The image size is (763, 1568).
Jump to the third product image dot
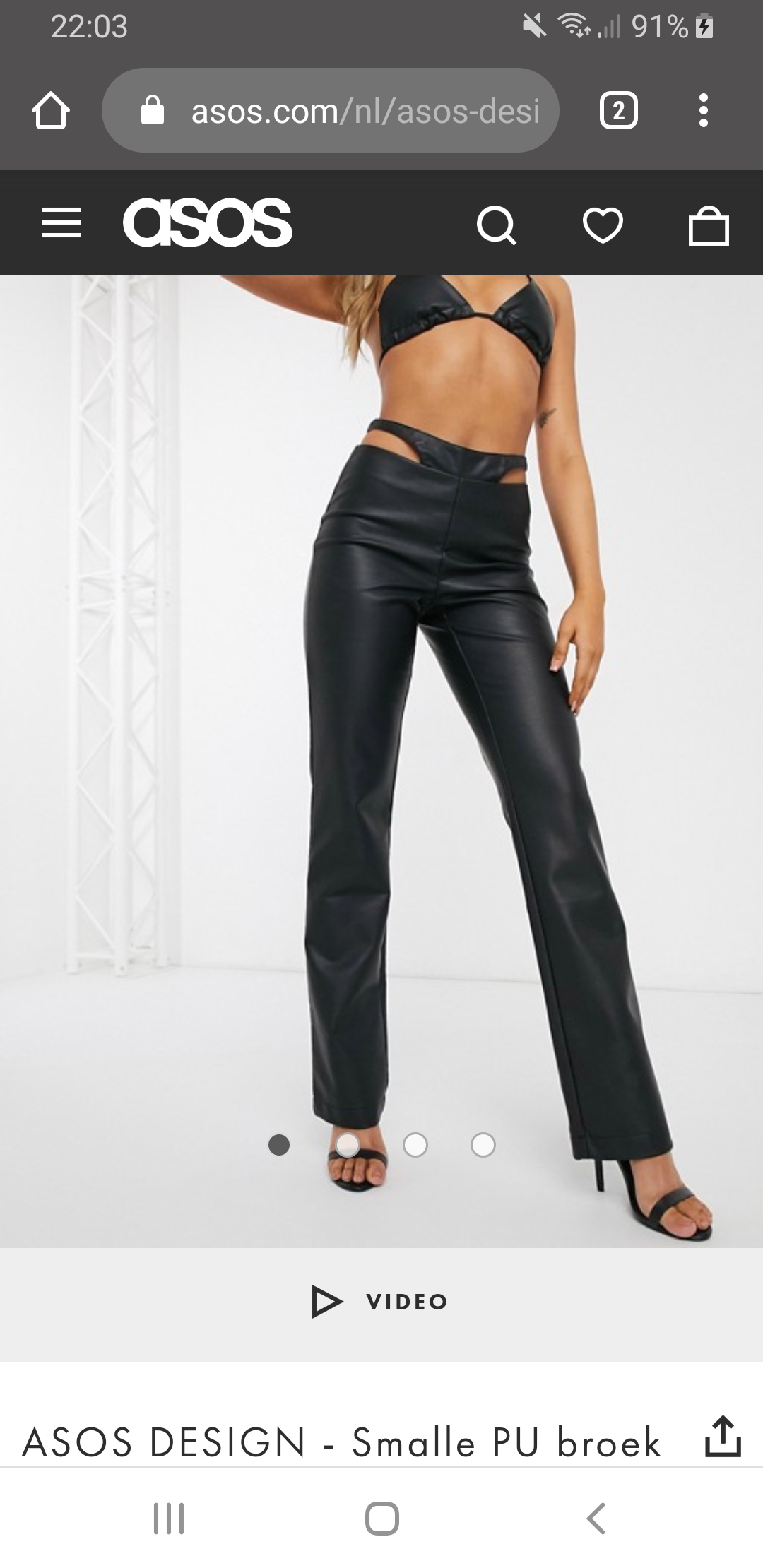click(x=415, y=1145)
